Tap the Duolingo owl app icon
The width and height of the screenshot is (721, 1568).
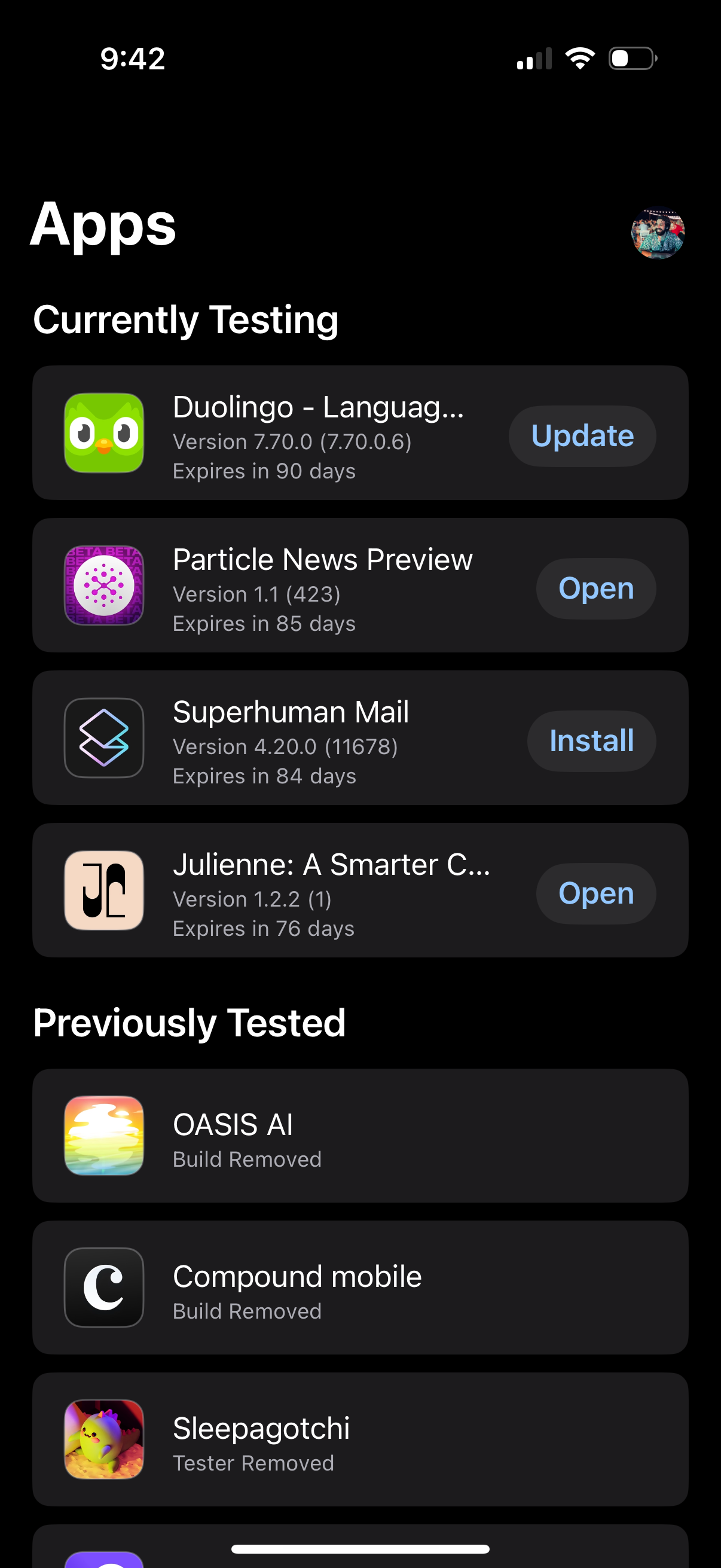[x=103, y=434]
